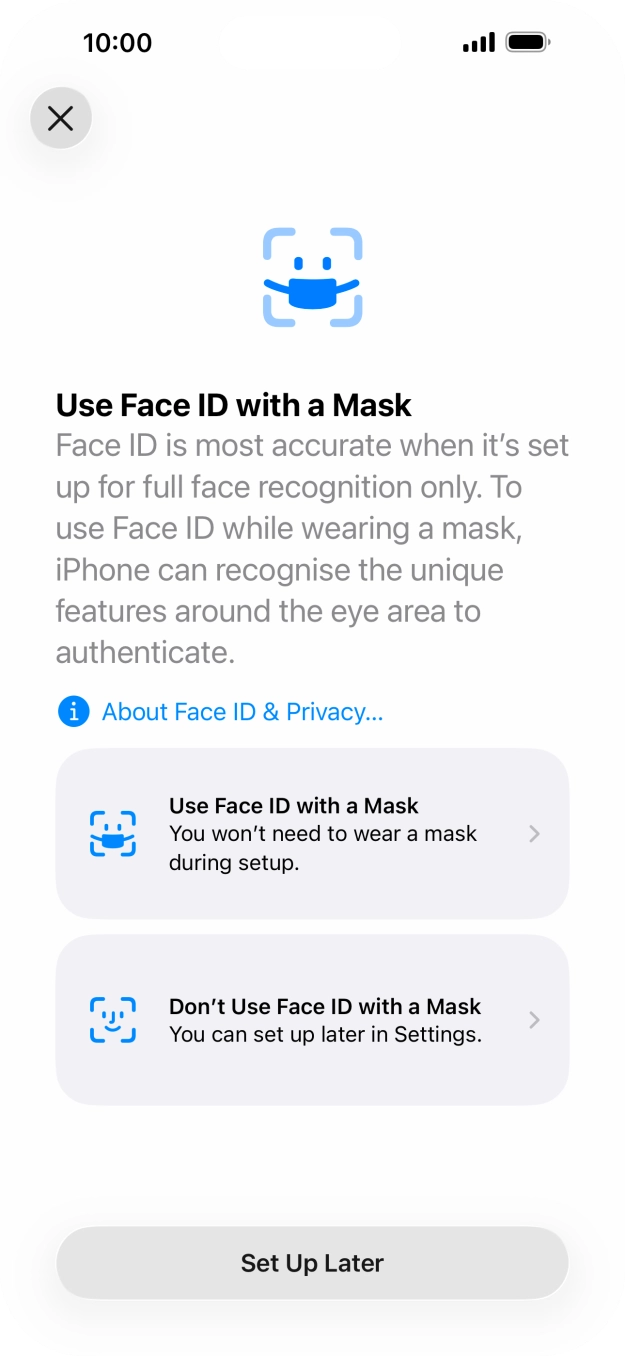Close the Face ID setup screen
The height and width of the screenshot is (1356, 625).
click(x=61, y=119)
